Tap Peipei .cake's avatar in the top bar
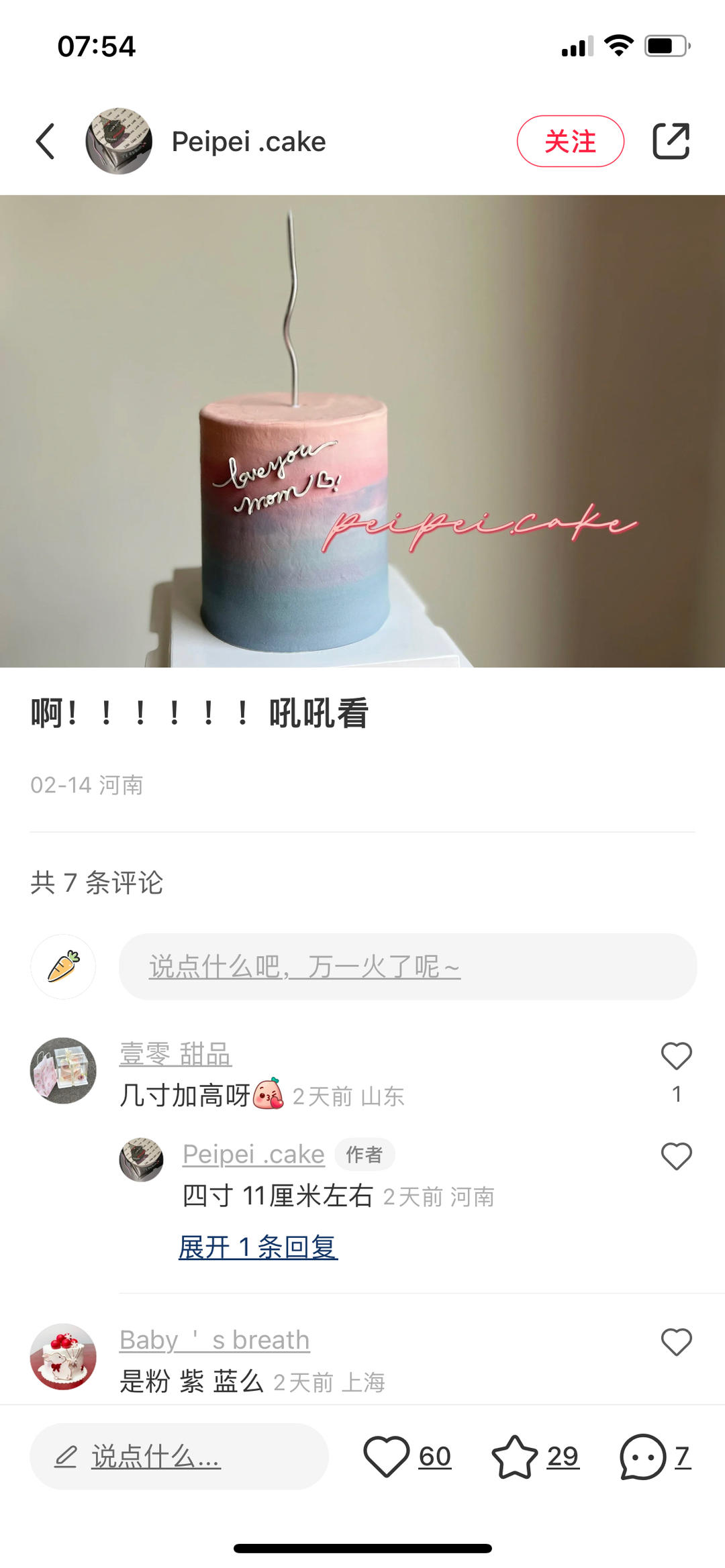This screenshot has height=1568, width=725. point(118,142)
